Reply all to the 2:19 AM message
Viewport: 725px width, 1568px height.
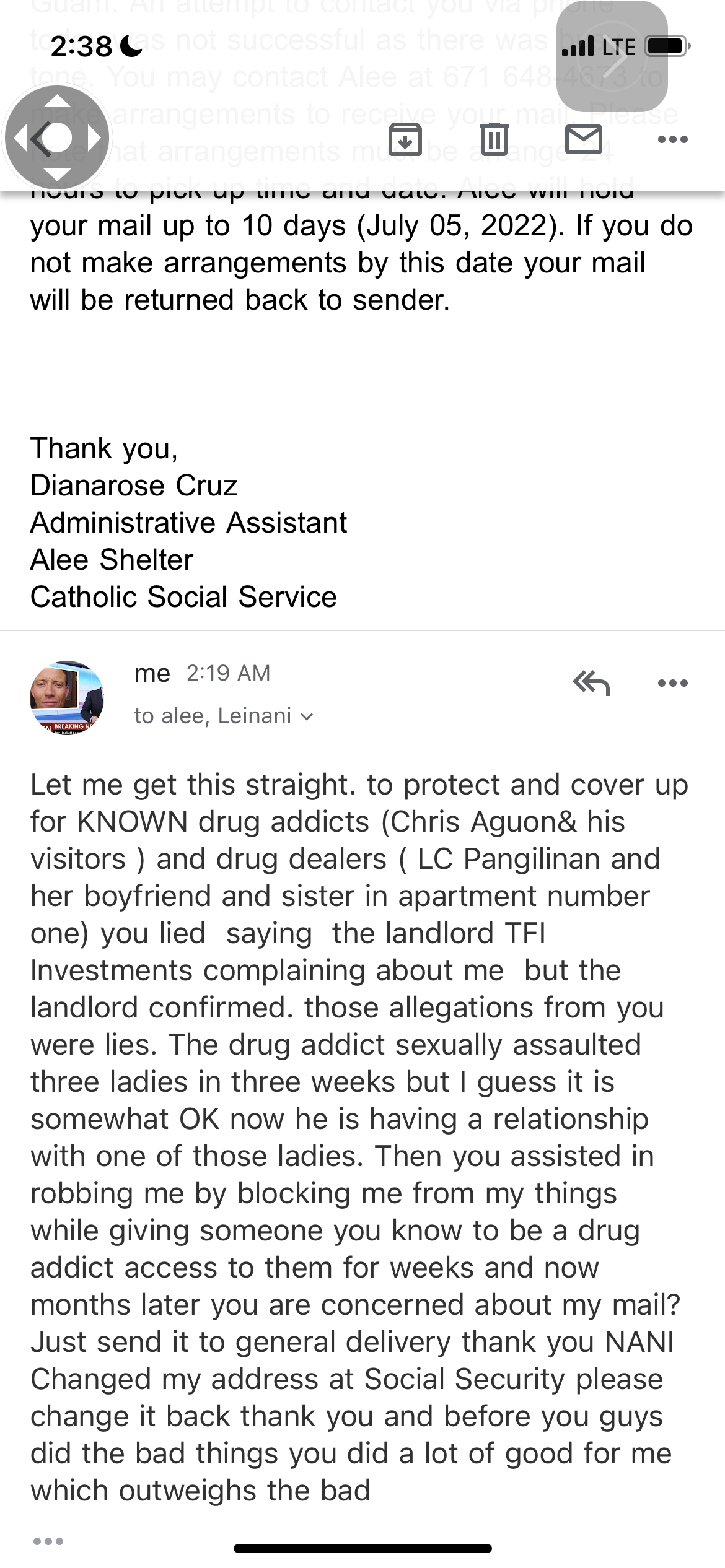click(592, 683)
